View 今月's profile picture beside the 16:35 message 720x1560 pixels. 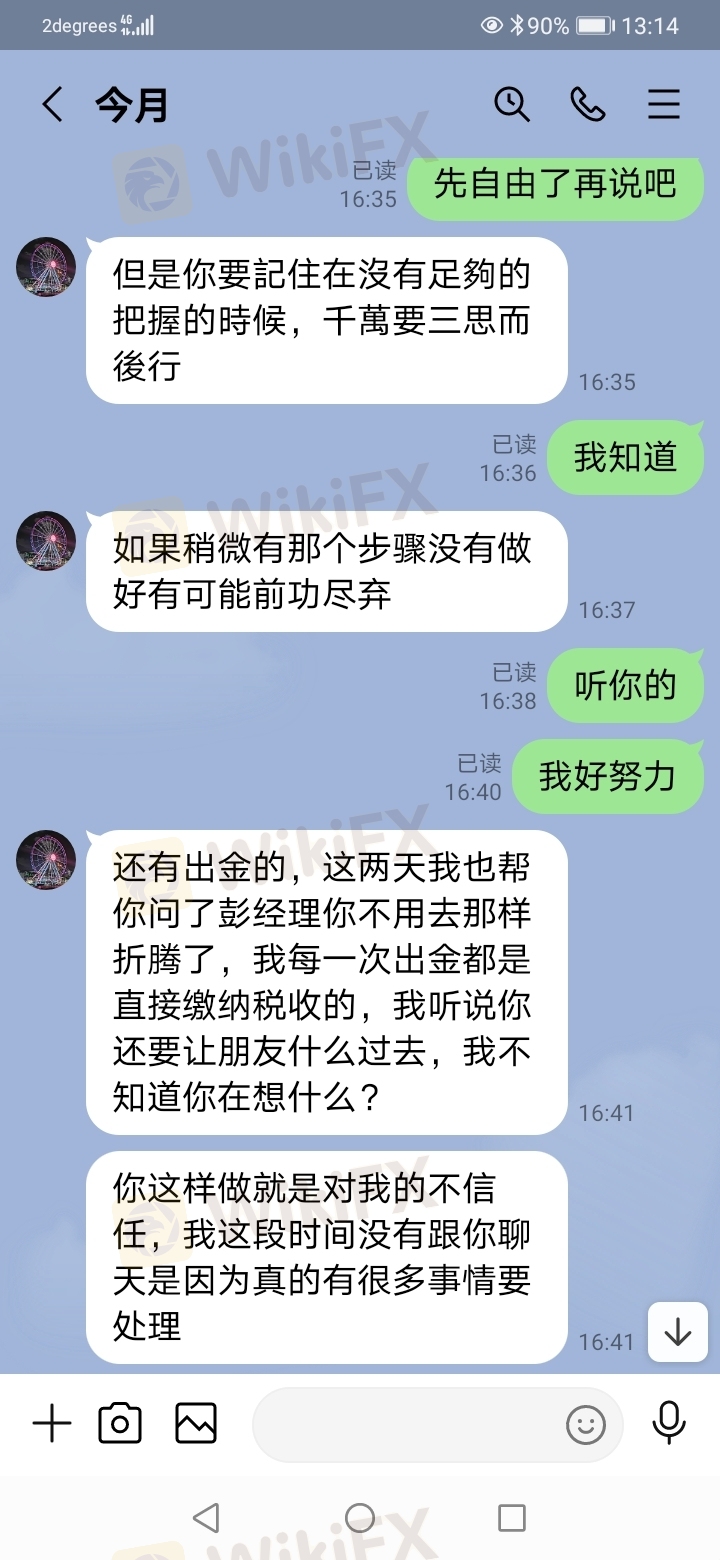pyautogui.click(x=47, y=267)
